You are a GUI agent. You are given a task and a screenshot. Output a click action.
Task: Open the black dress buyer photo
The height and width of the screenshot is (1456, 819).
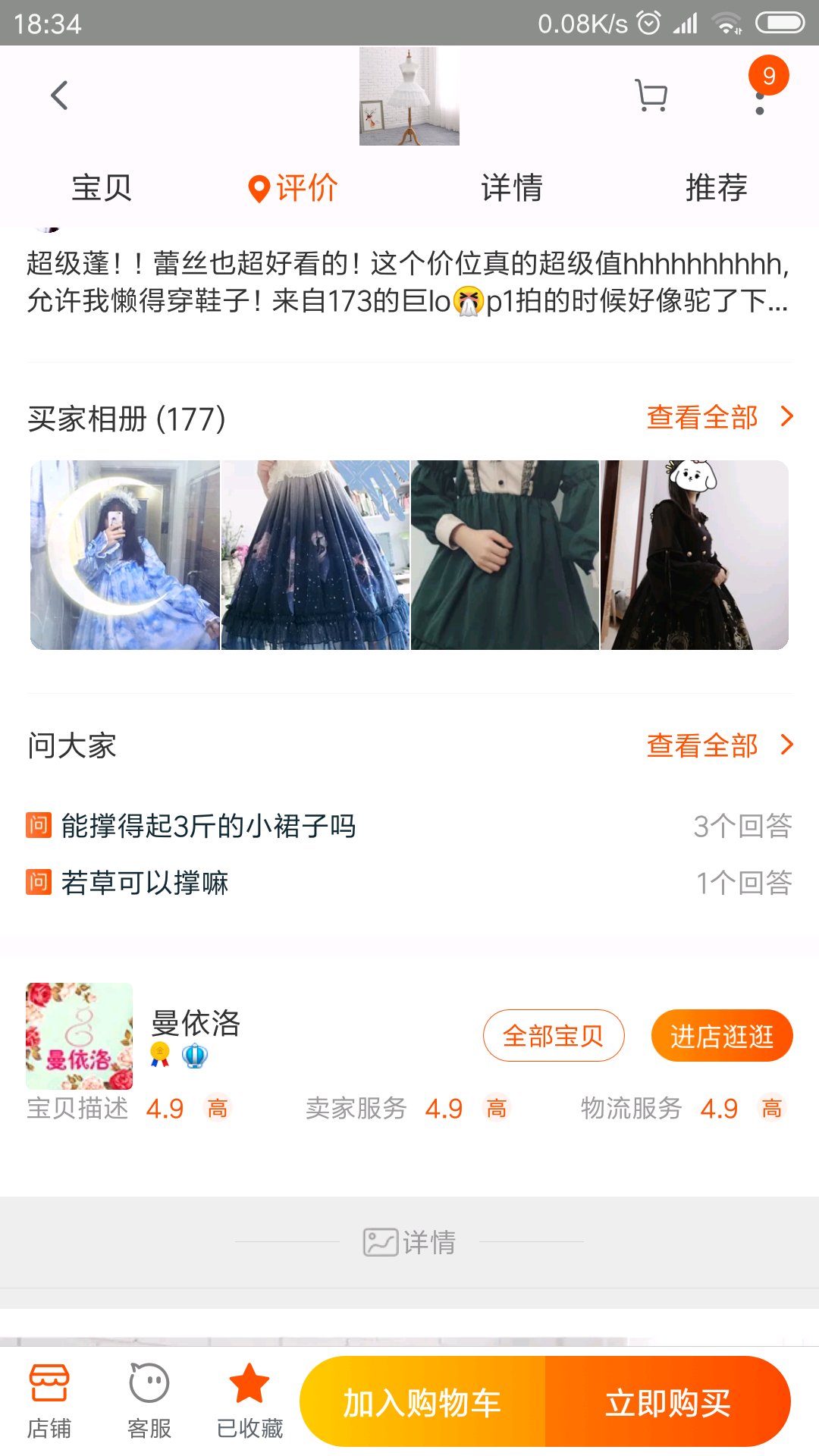pyautogui.click(x=695, y=555)
